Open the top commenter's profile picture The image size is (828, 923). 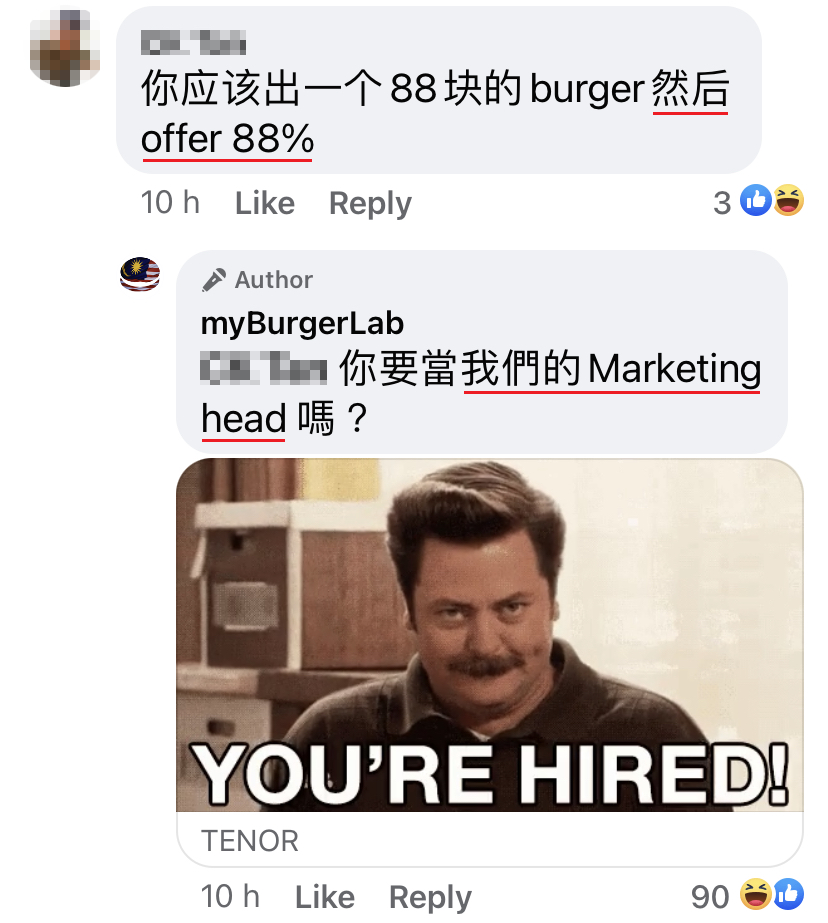point(66,47)
